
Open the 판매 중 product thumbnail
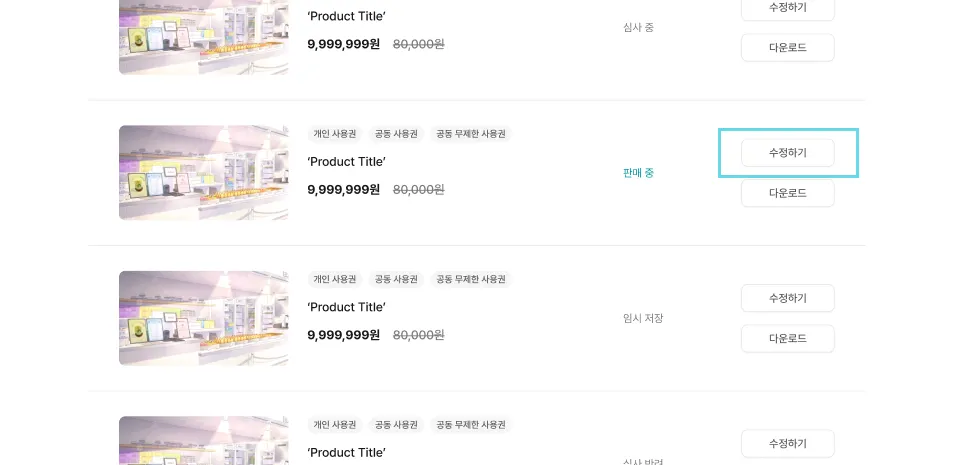point(203,172)
